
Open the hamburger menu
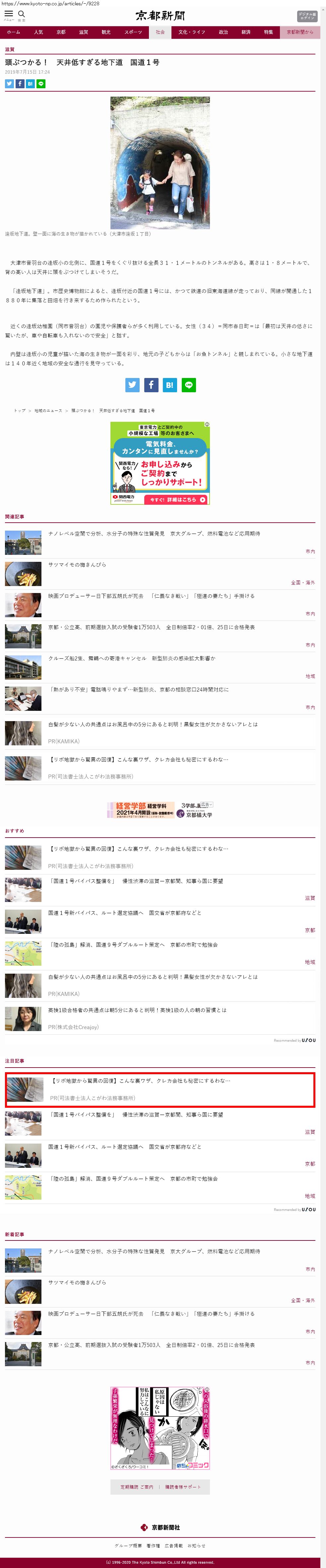pyautogui.click(x=9, y=14)
